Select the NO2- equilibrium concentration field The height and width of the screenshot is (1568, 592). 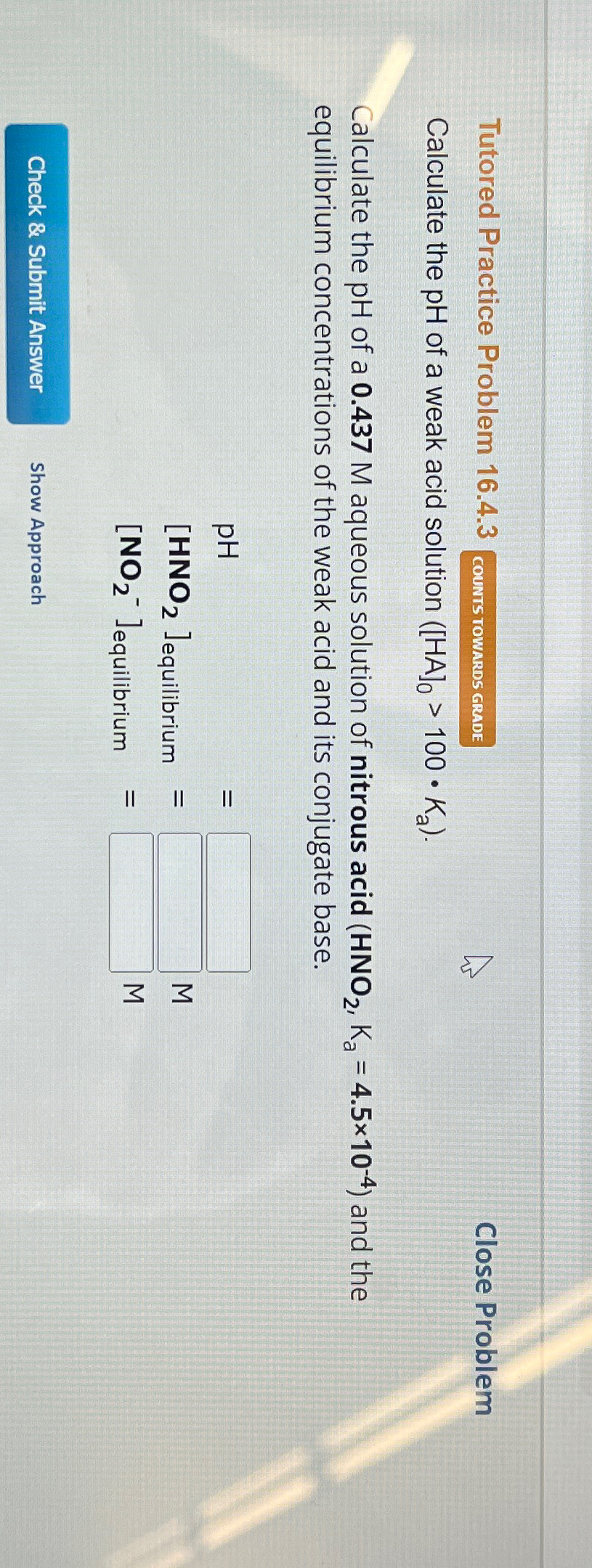click(x=131, y=902)
